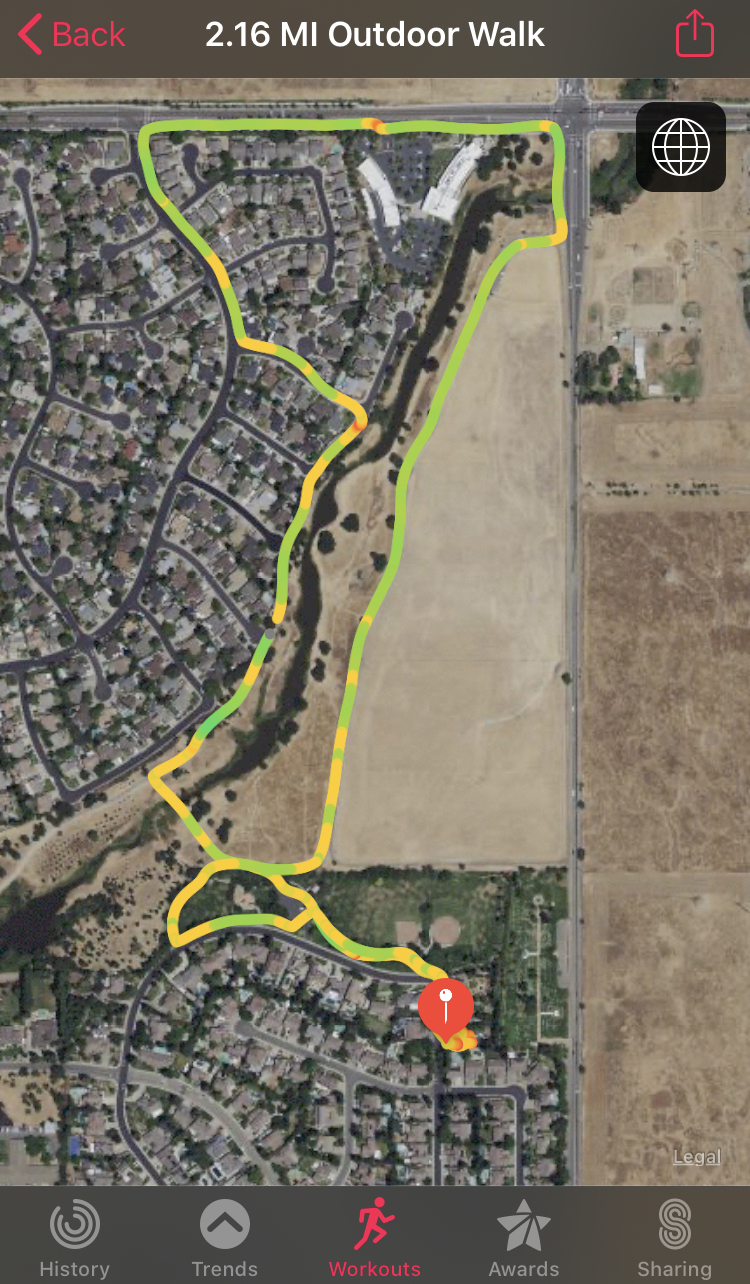Screen dimensions: 750x1284
Task: Open the Legal link on the map
Action: (696, 1156)
